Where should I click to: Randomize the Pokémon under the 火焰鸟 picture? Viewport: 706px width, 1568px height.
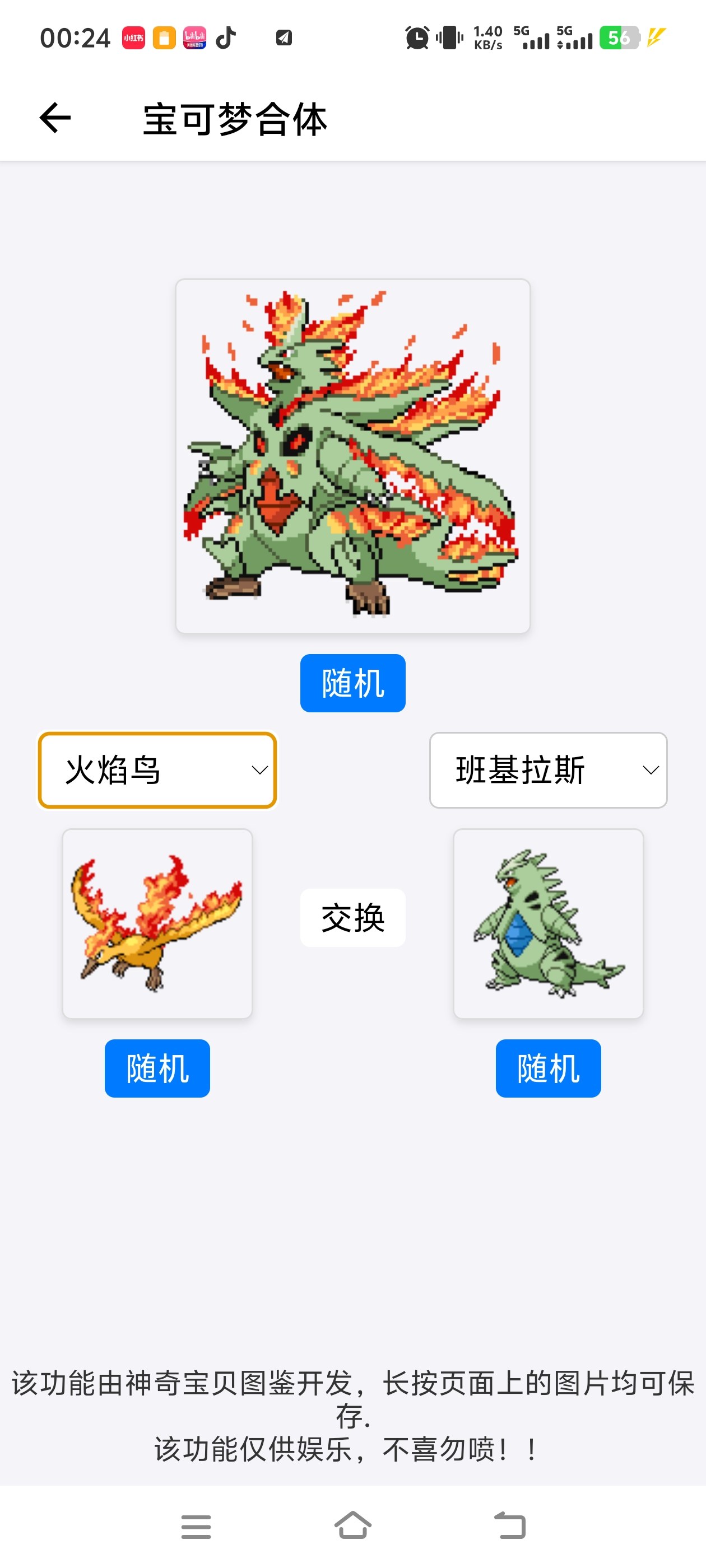[157, 1068]
